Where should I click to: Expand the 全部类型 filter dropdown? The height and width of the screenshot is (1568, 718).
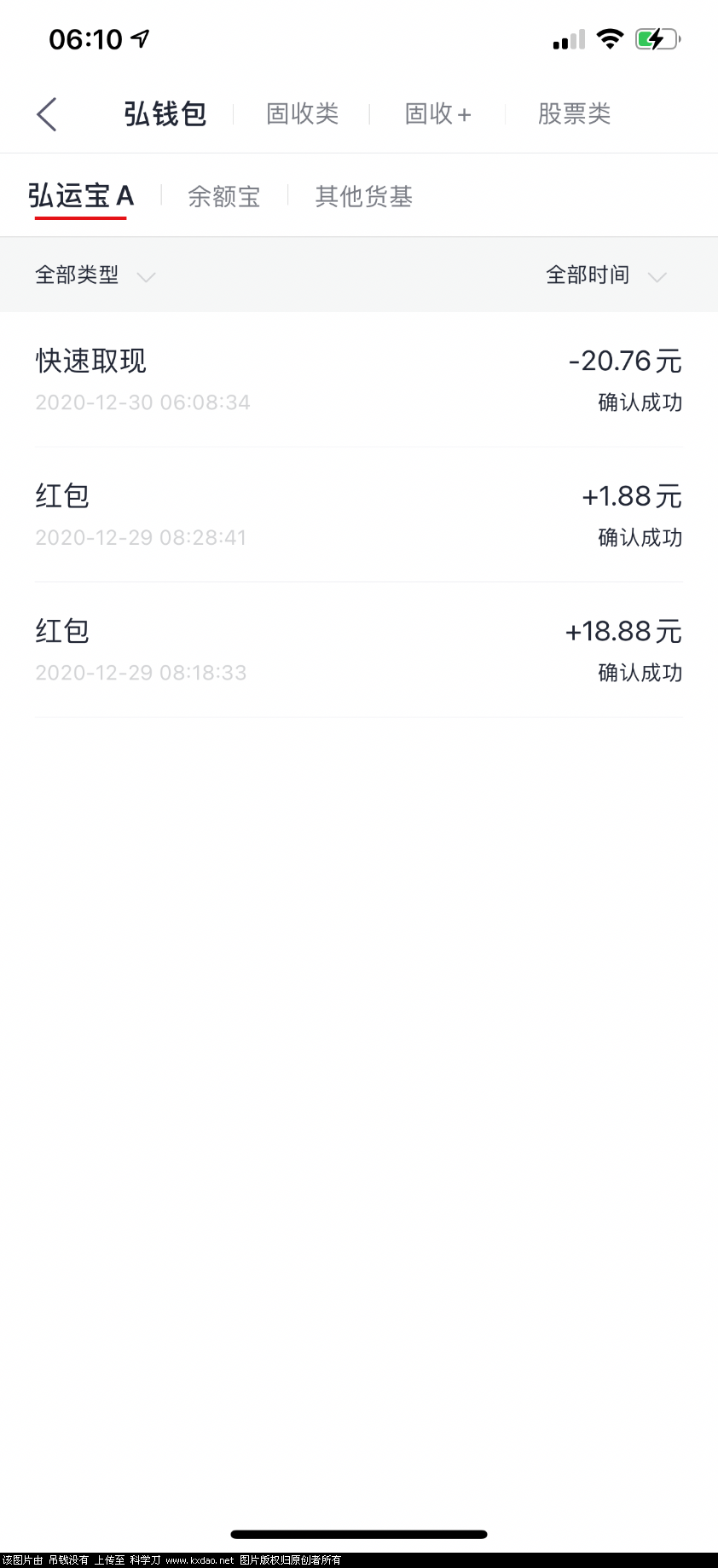(x=76, y=275)
